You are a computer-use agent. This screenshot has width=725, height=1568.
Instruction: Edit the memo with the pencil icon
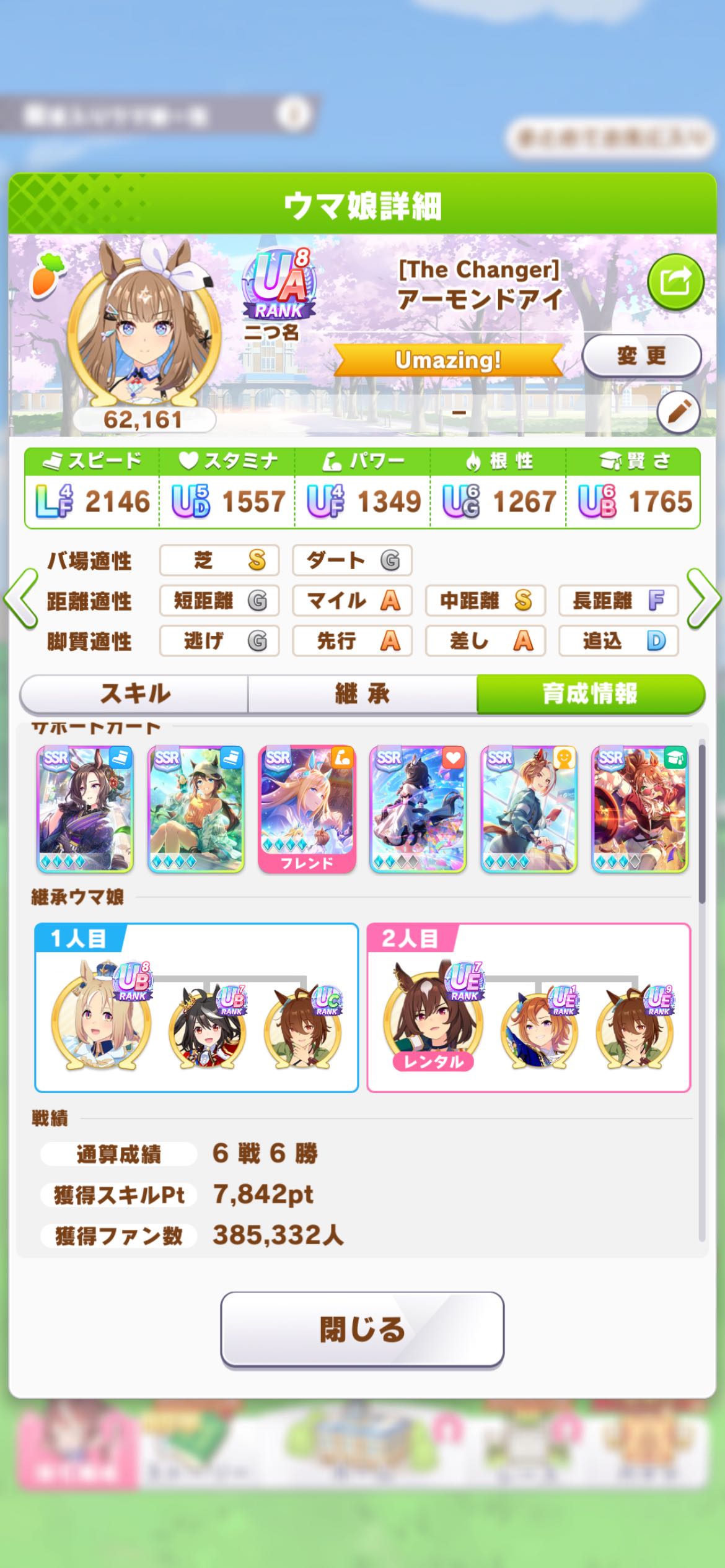(x=678, y=412)
